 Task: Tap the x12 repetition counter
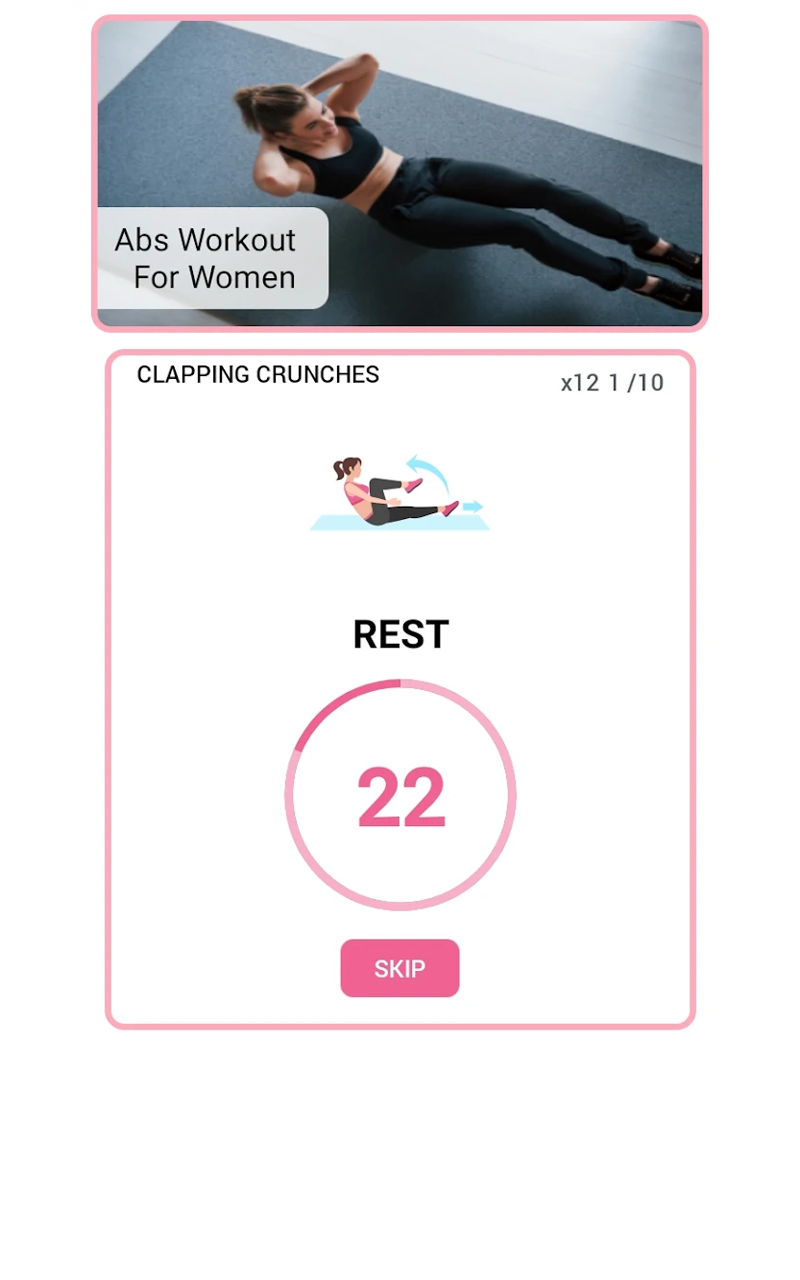click(577, 383)
